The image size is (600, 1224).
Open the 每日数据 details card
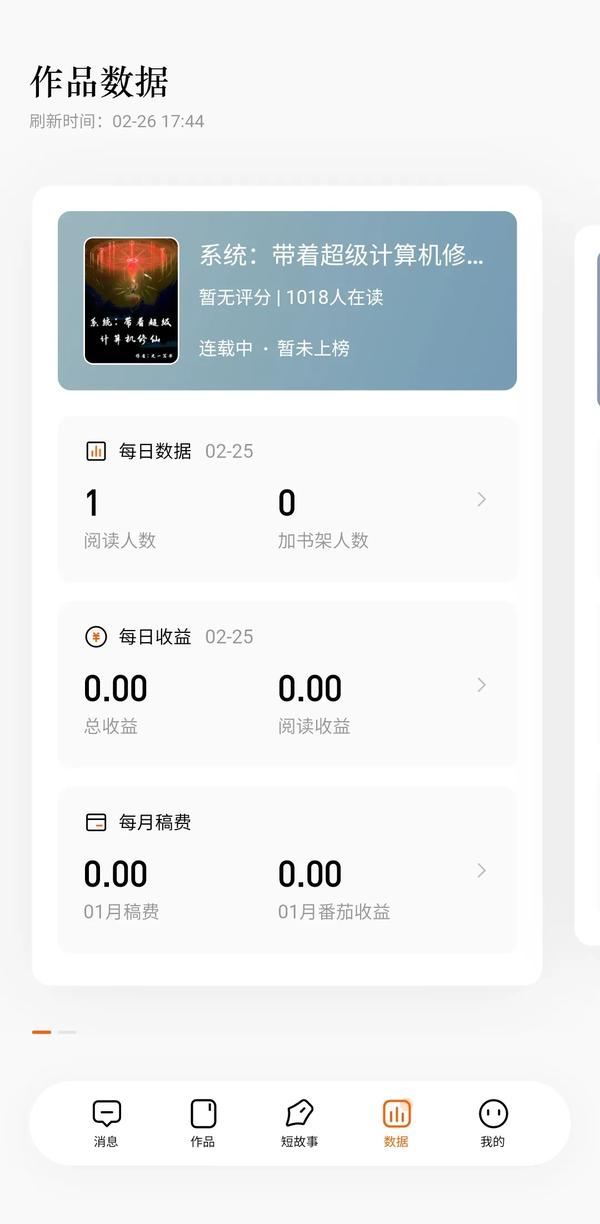287,498
